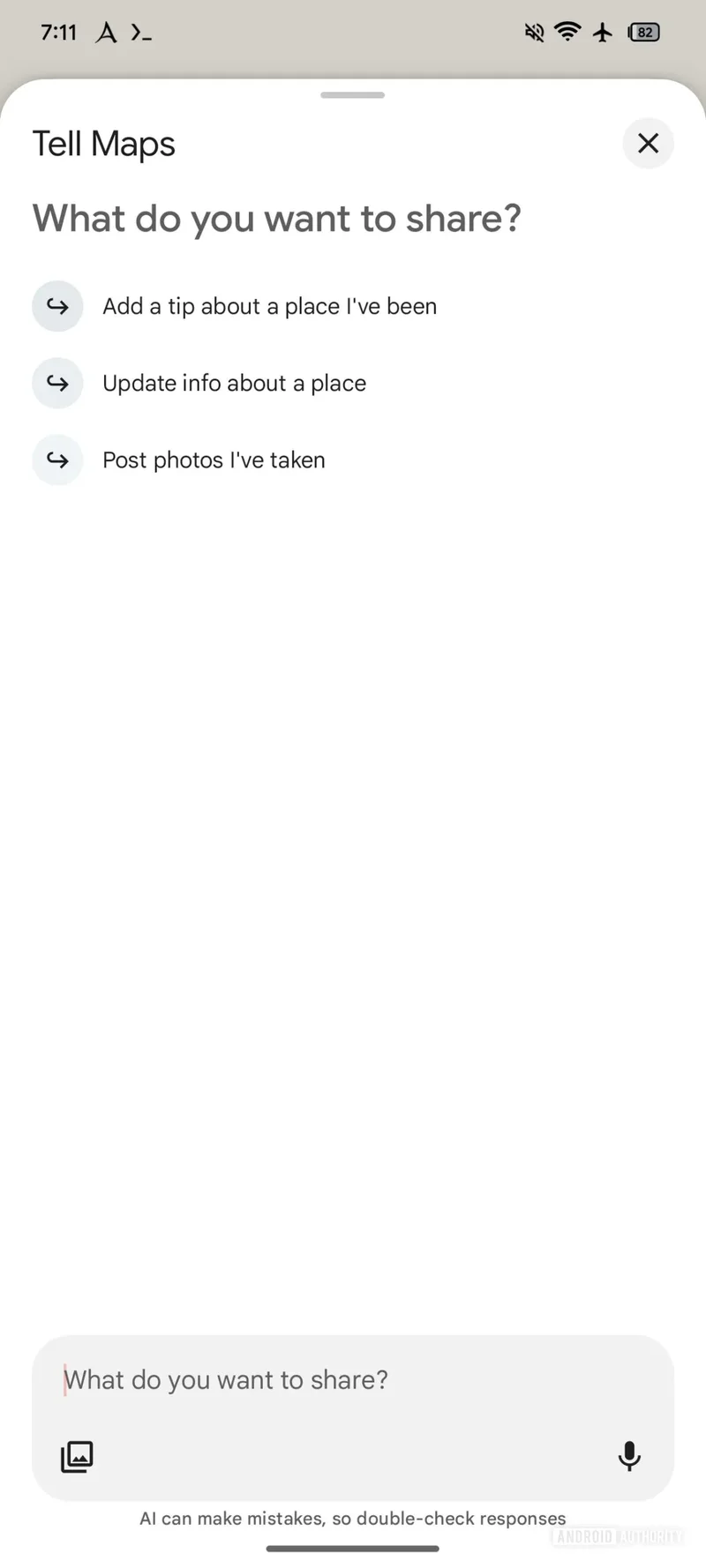Tap the microphone icon to speak
Screen dimensions: 706x1568
pos(629,1457)
